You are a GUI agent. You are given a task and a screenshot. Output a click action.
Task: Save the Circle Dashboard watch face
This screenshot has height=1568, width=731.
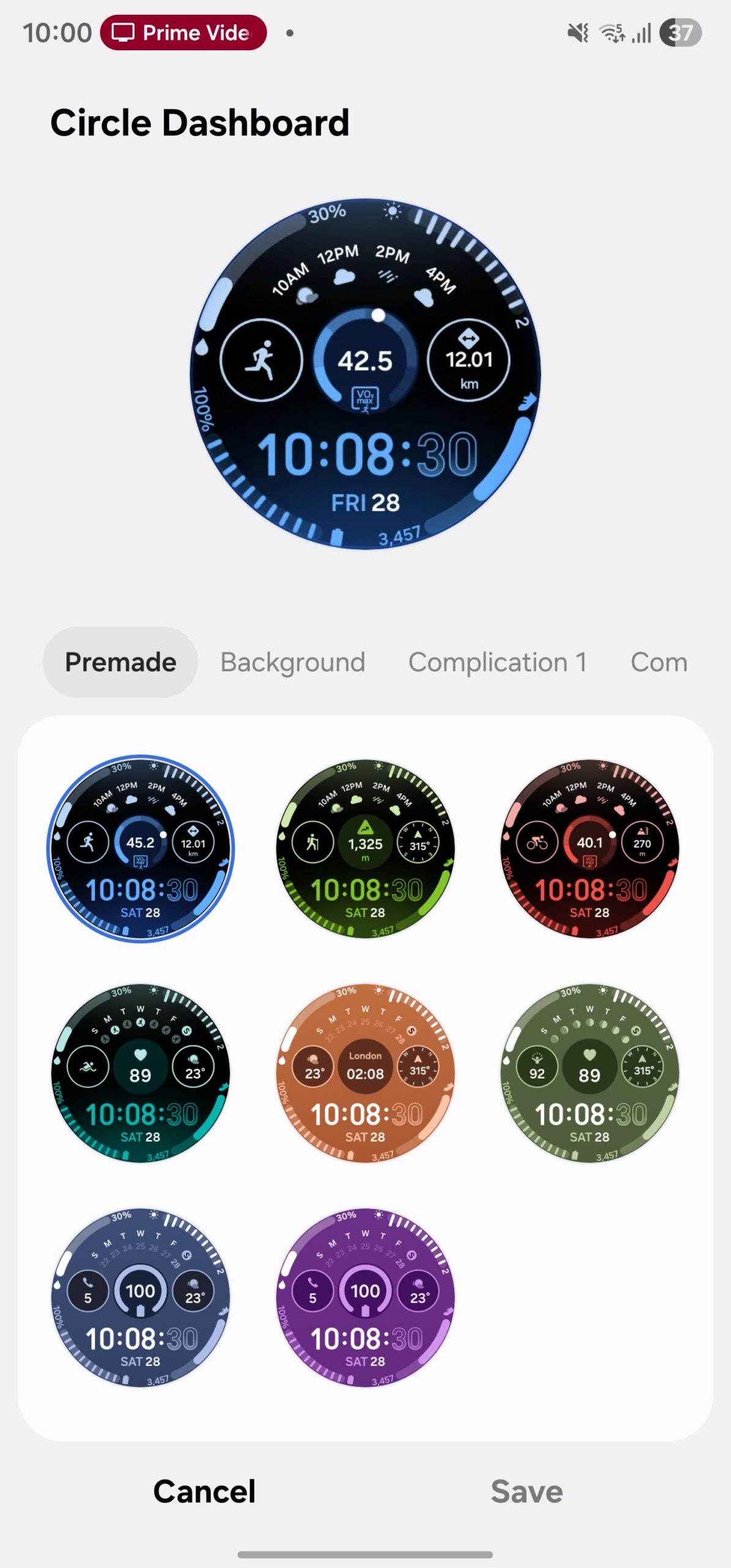[x=525, y=1491]
